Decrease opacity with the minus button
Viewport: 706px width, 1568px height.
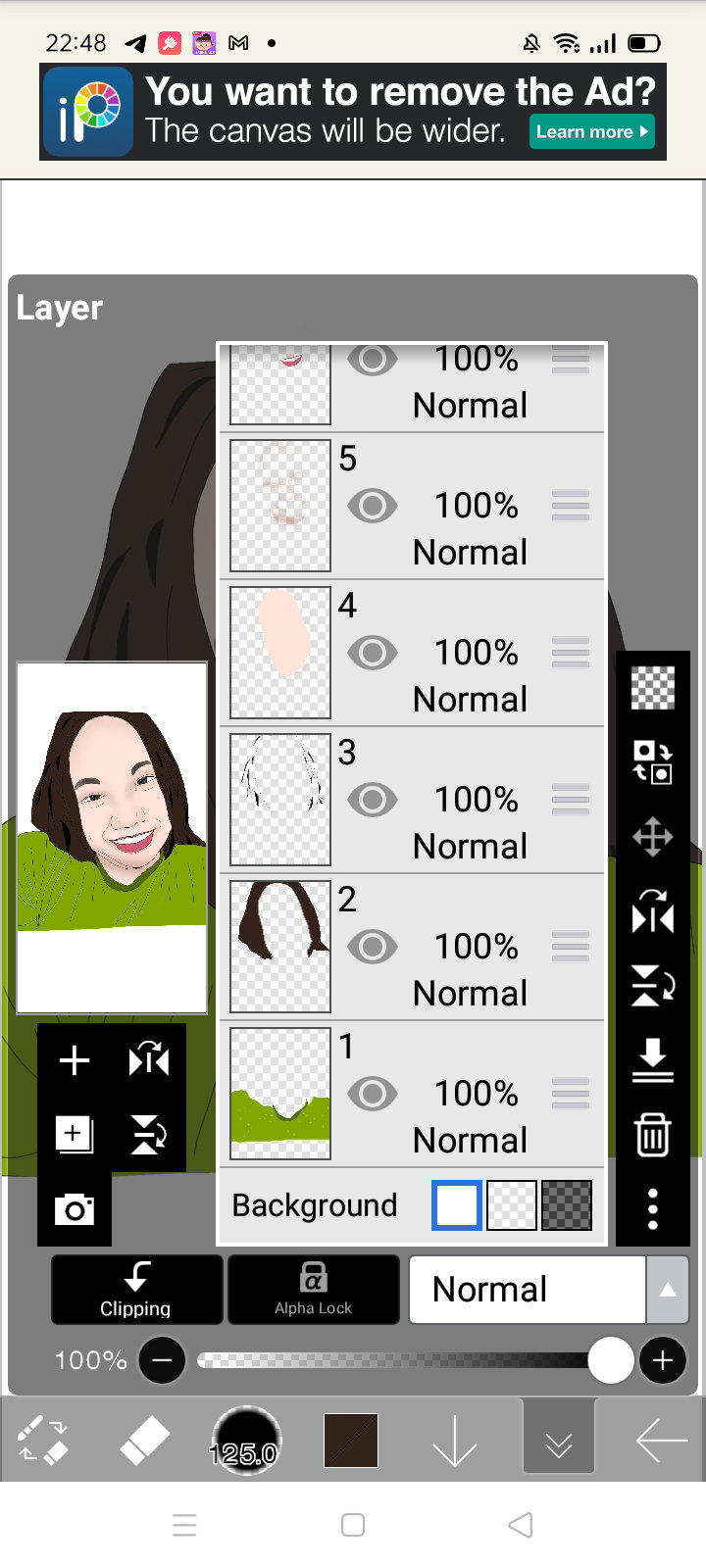point(163,1360)
